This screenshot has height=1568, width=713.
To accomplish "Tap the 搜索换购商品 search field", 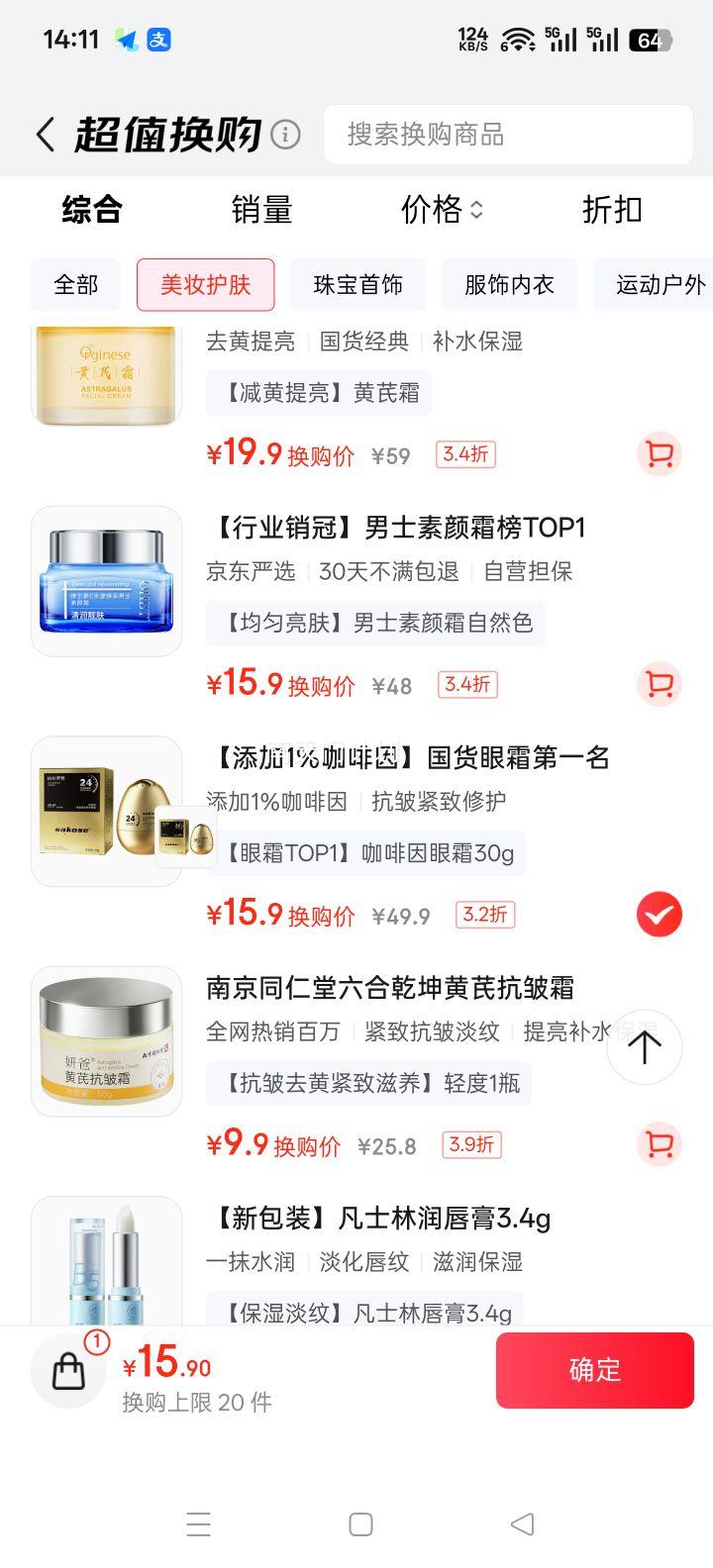I will click(507, 135).
